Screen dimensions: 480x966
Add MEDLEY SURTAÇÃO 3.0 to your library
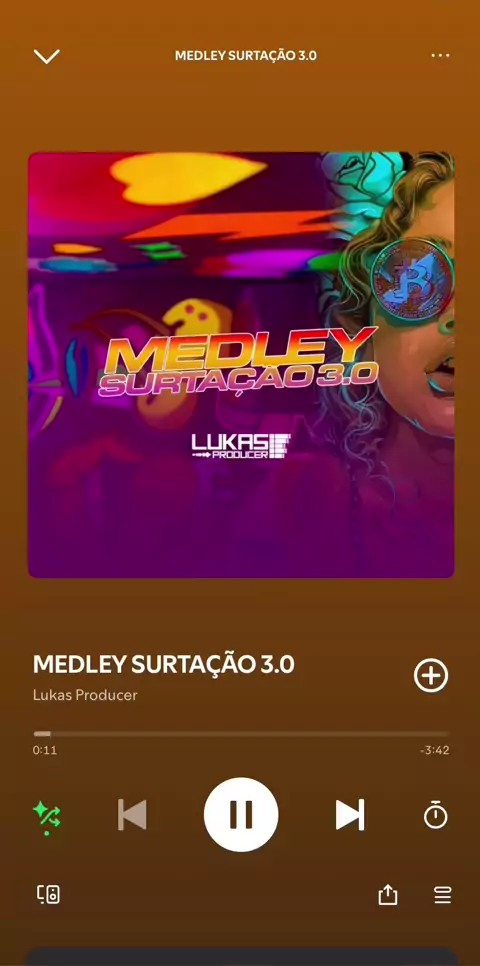(431, 676)
